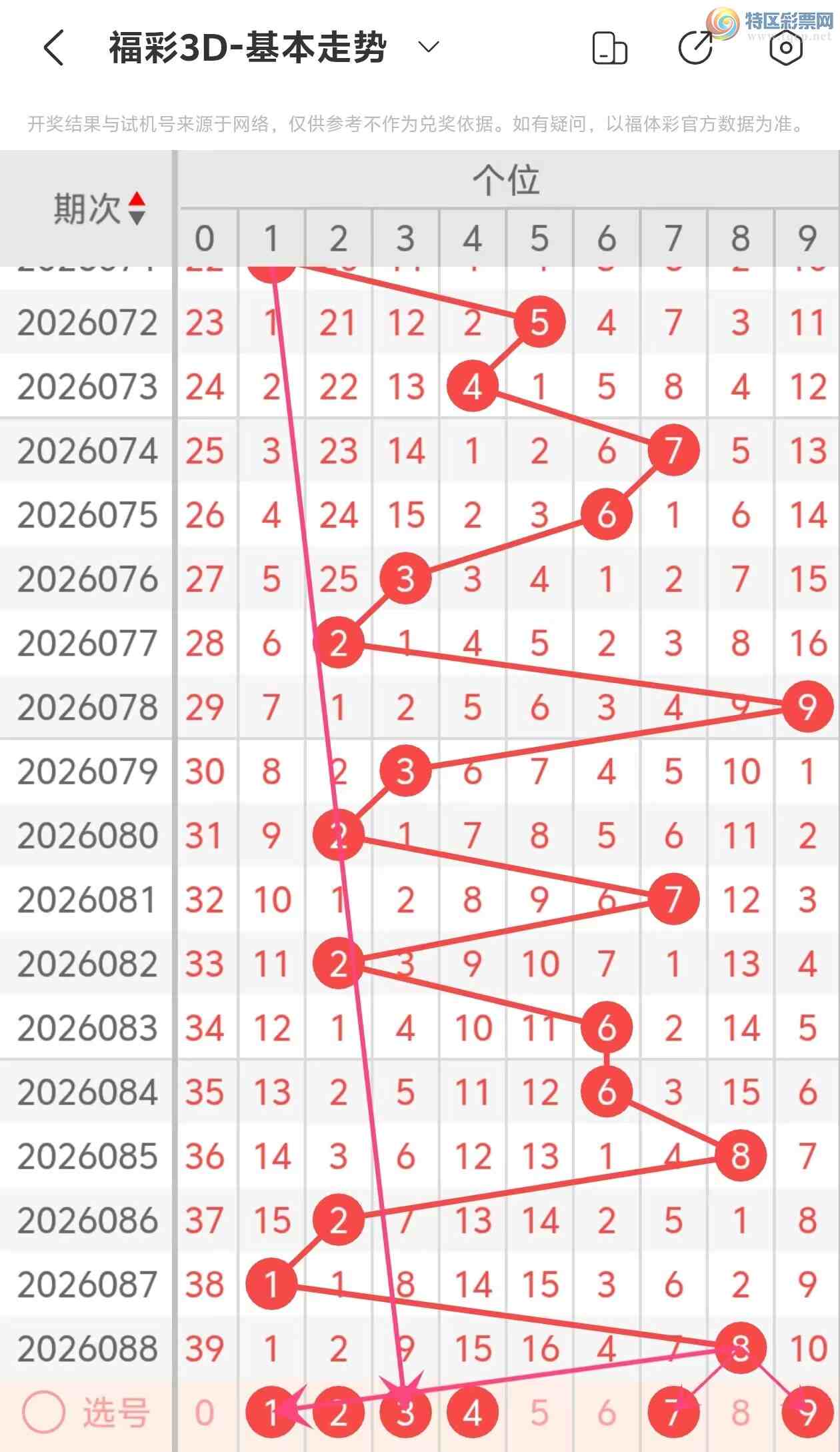Screen dimensions: 840x1452
Task: Pick number 5 in the 选号 row
Action: point(539,1412)
